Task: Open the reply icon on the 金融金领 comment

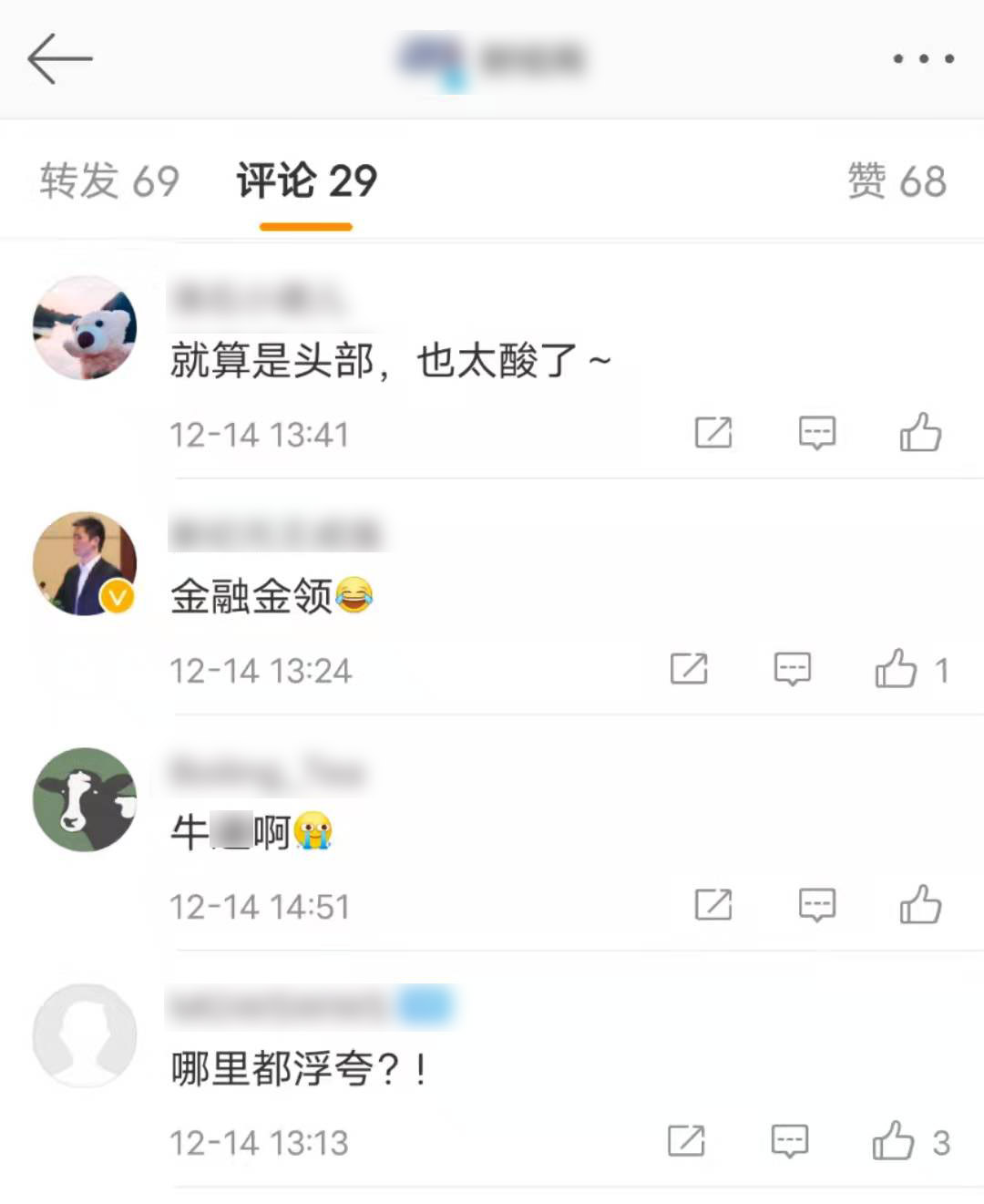Action: coord(792,669)
